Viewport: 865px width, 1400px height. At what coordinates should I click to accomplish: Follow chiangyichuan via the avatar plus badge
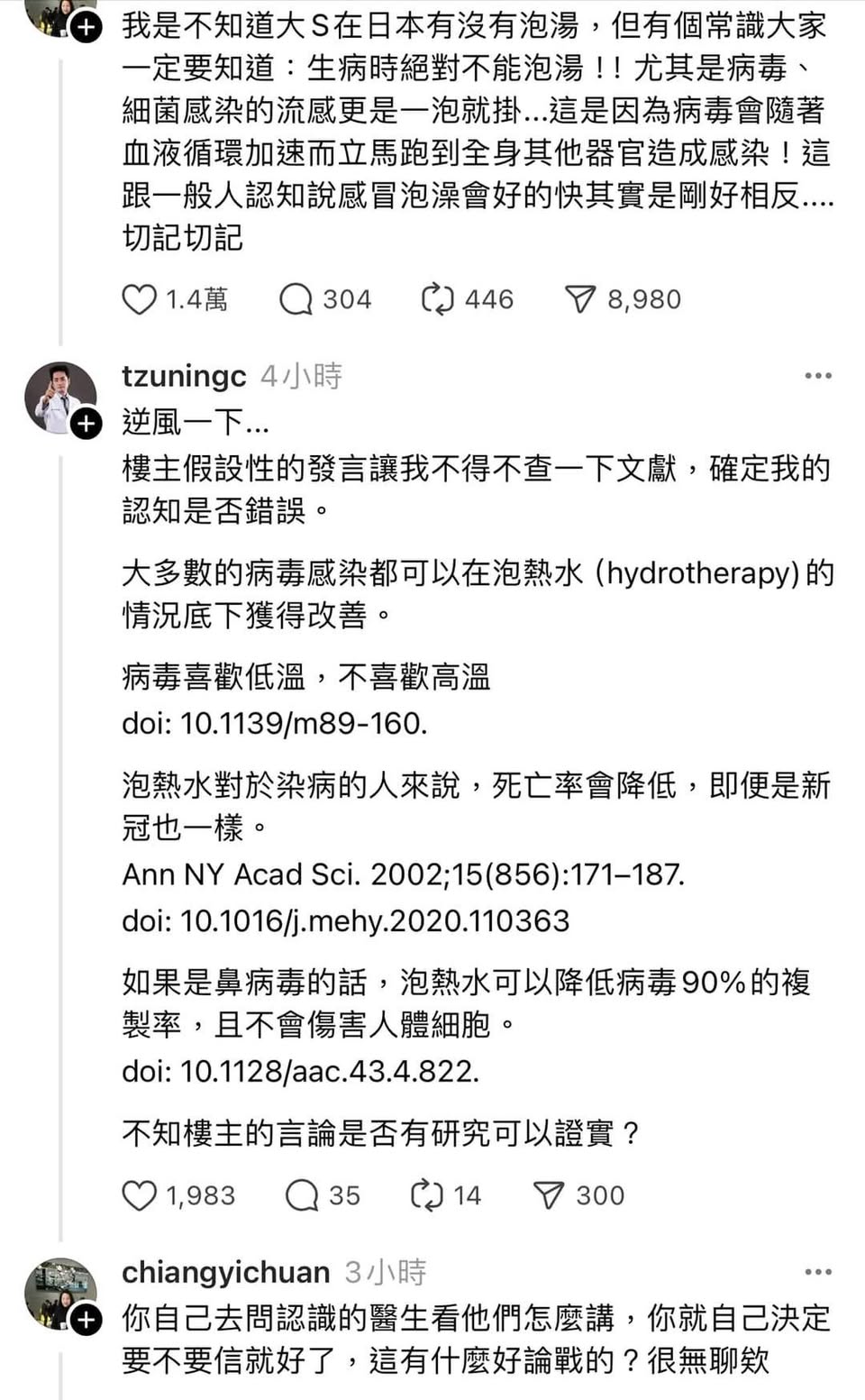pos(86,1320)
